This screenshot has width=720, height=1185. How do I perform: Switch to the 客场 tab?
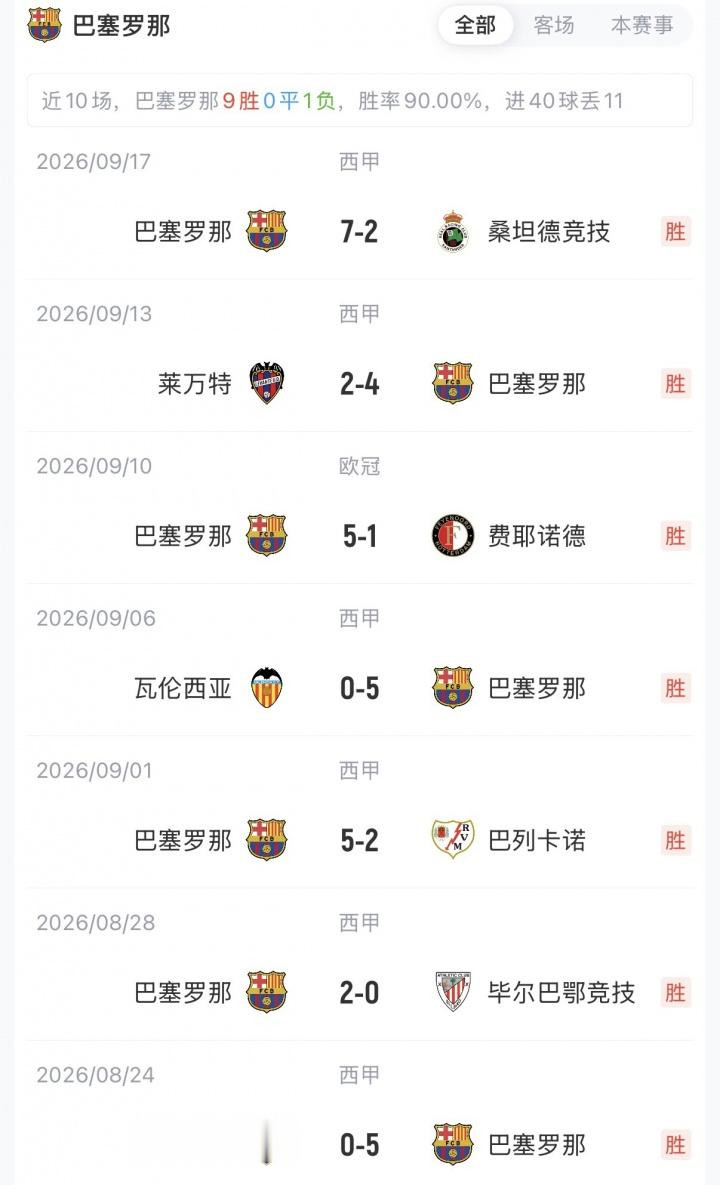pos(554,26)
